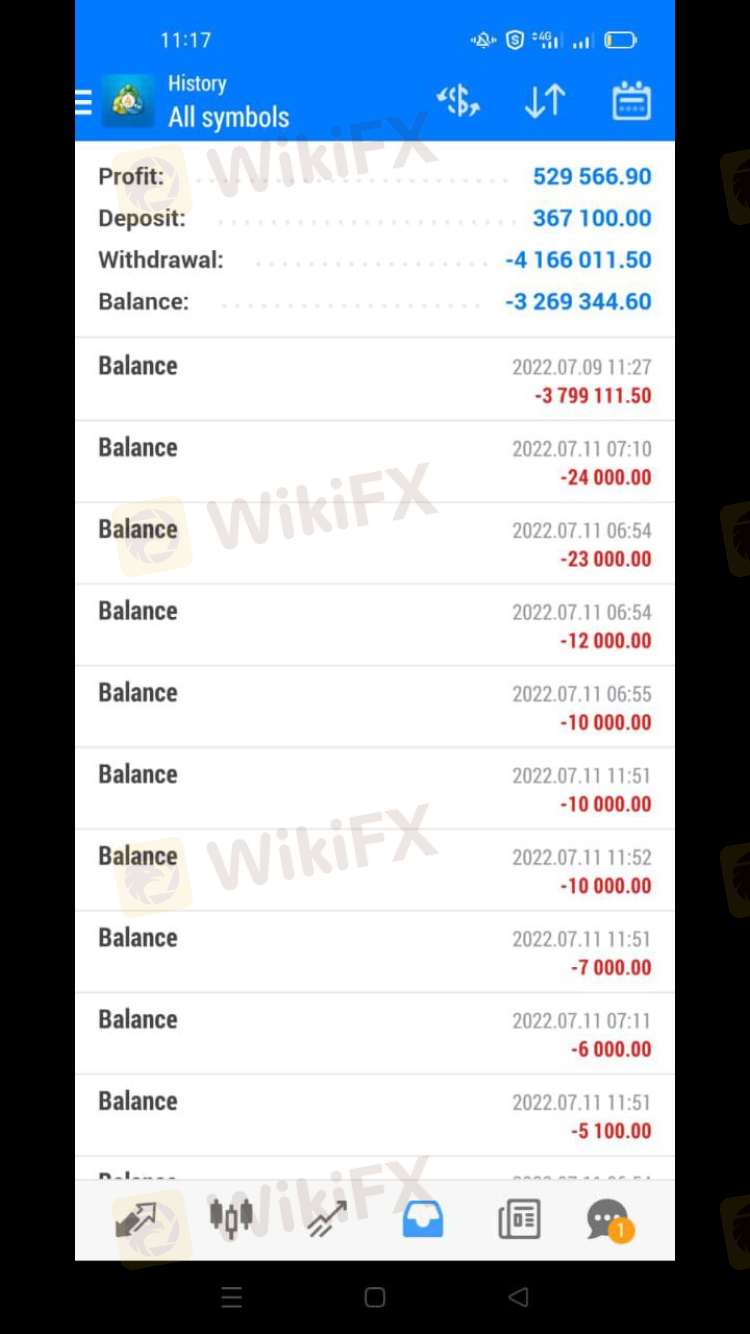Open the symbol filter icon
The height and width of the screenshot is (1334, 750).
point(458,101)
